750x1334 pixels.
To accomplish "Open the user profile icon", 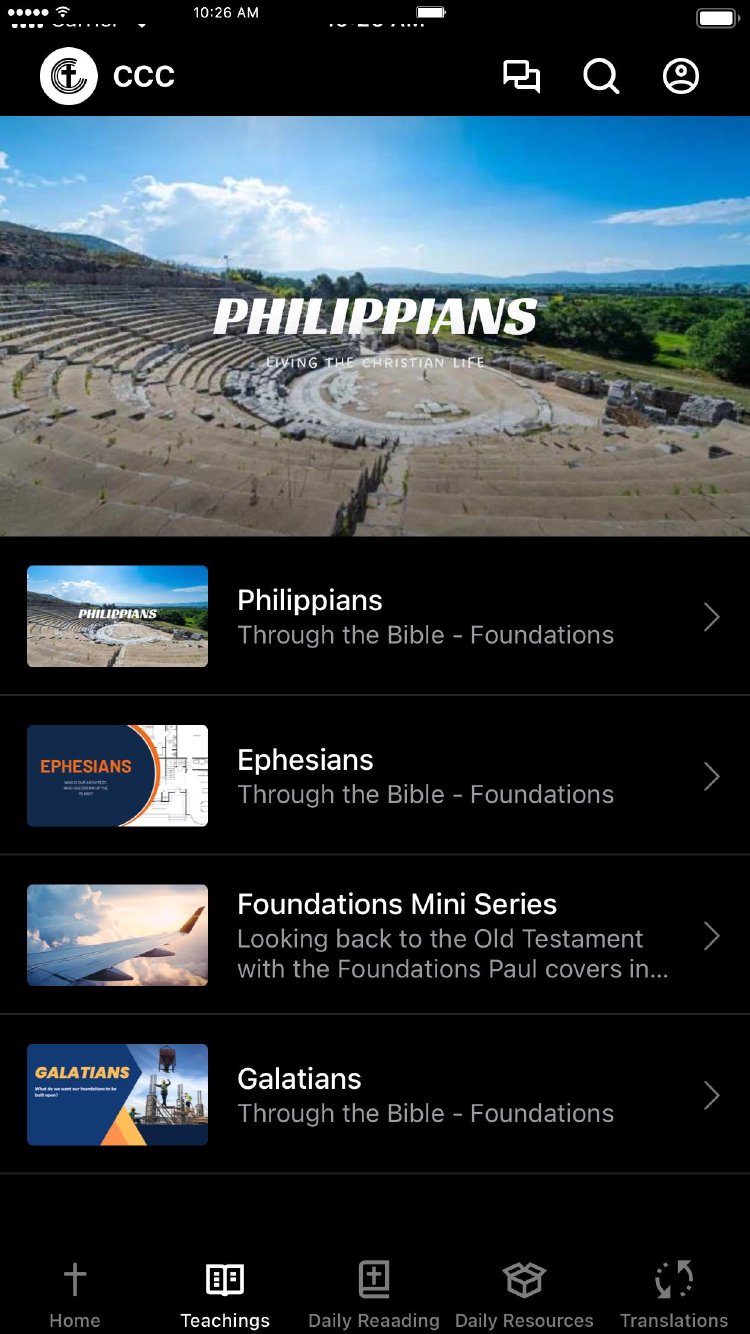I will point(681,77).
